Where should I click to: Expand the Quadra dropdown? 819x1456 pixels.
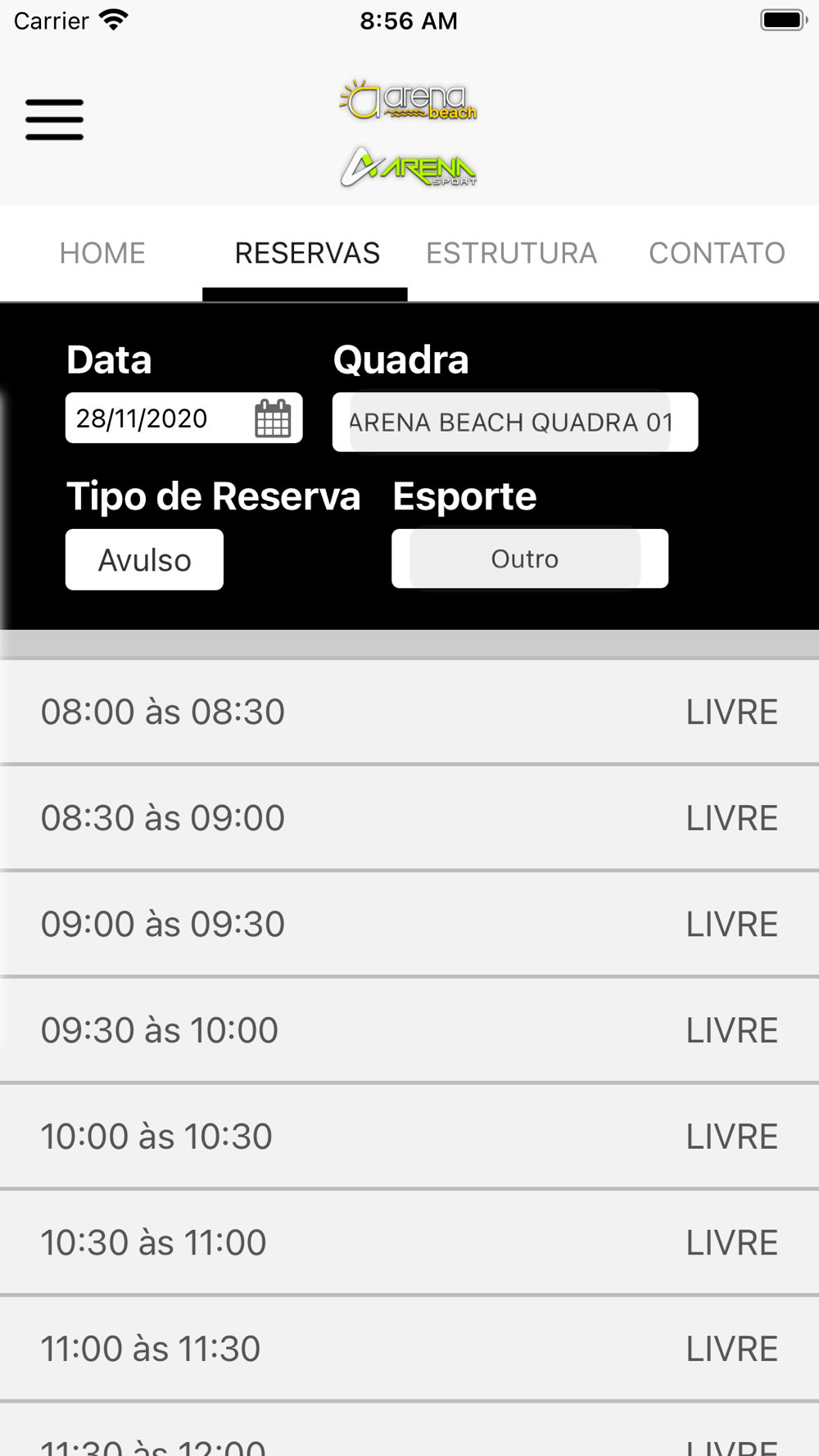[x=514, y=422]
